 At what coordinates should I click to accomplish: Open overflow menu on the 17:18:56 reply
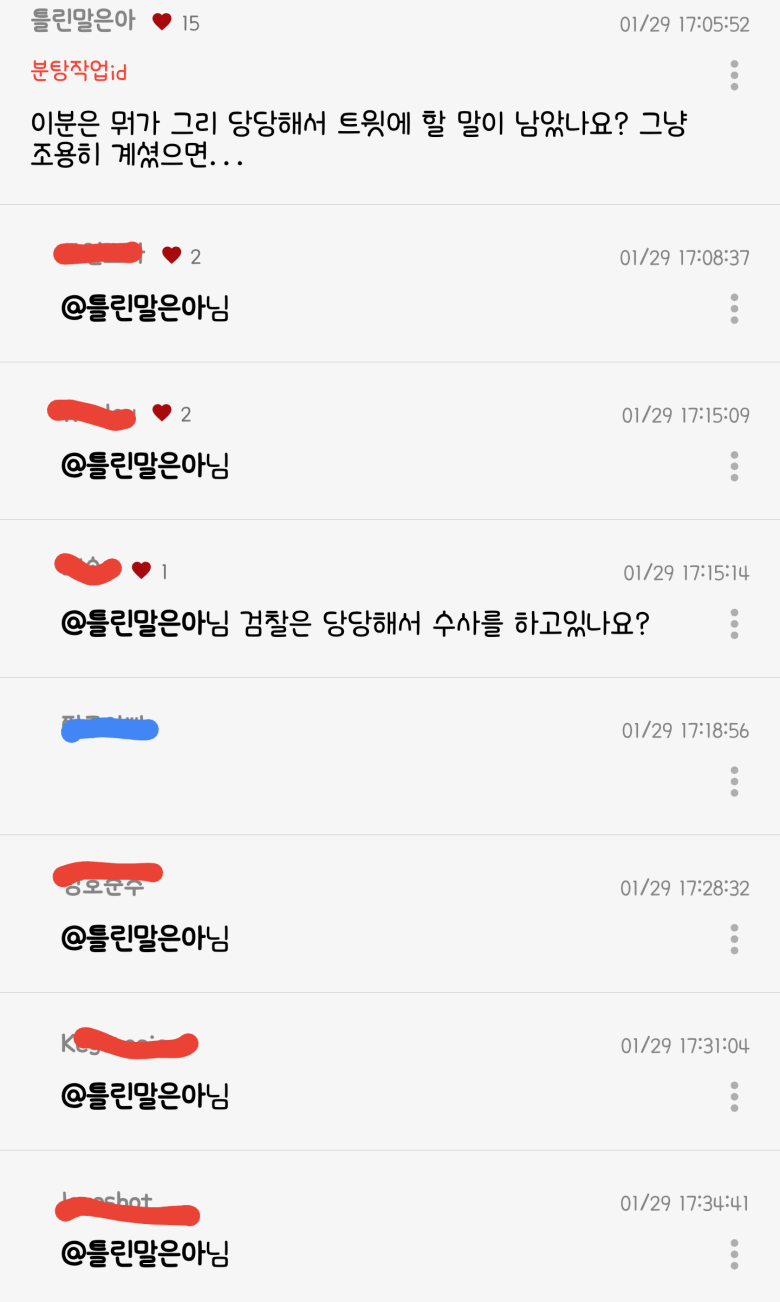734,781
